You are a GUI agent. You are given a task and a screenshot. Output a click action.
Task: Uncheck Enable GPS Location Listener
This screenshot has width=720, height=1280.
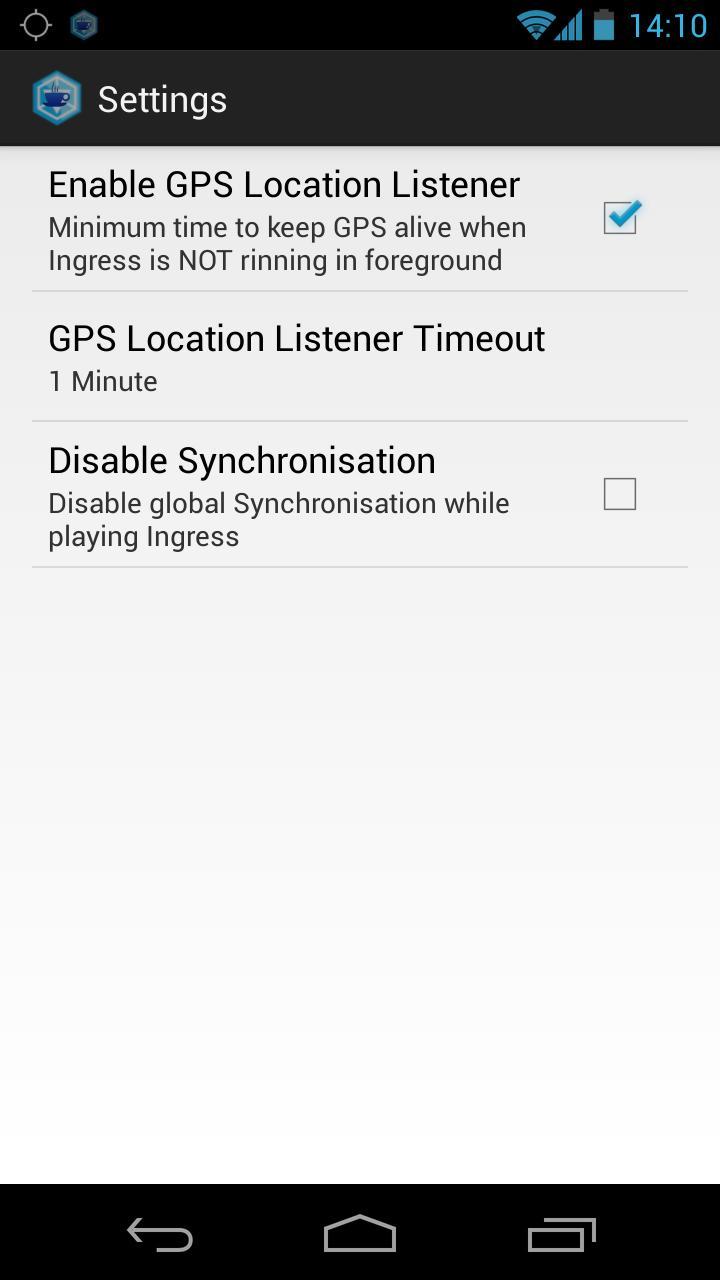(x=619, y=217)
